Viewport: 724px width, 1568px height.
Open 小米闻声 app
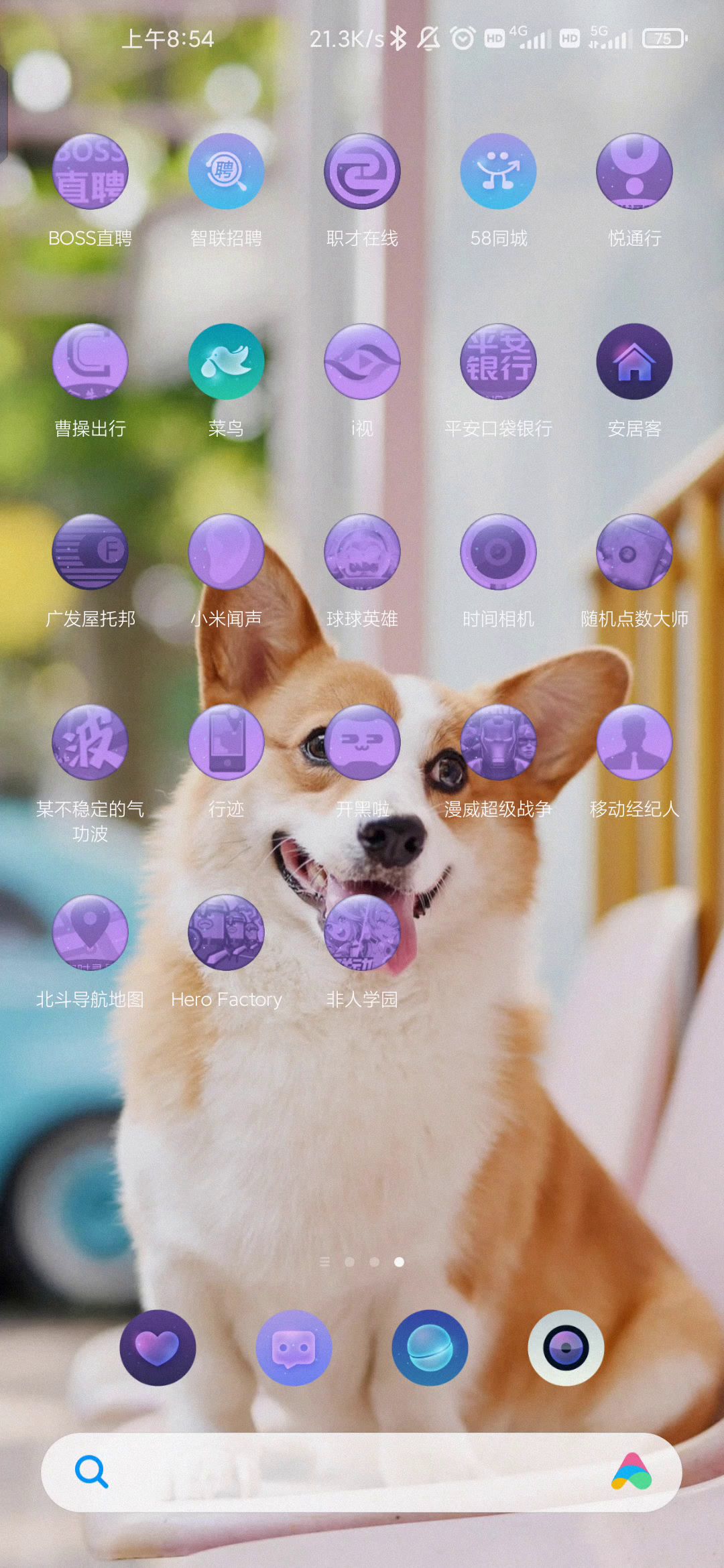[226, 552]
